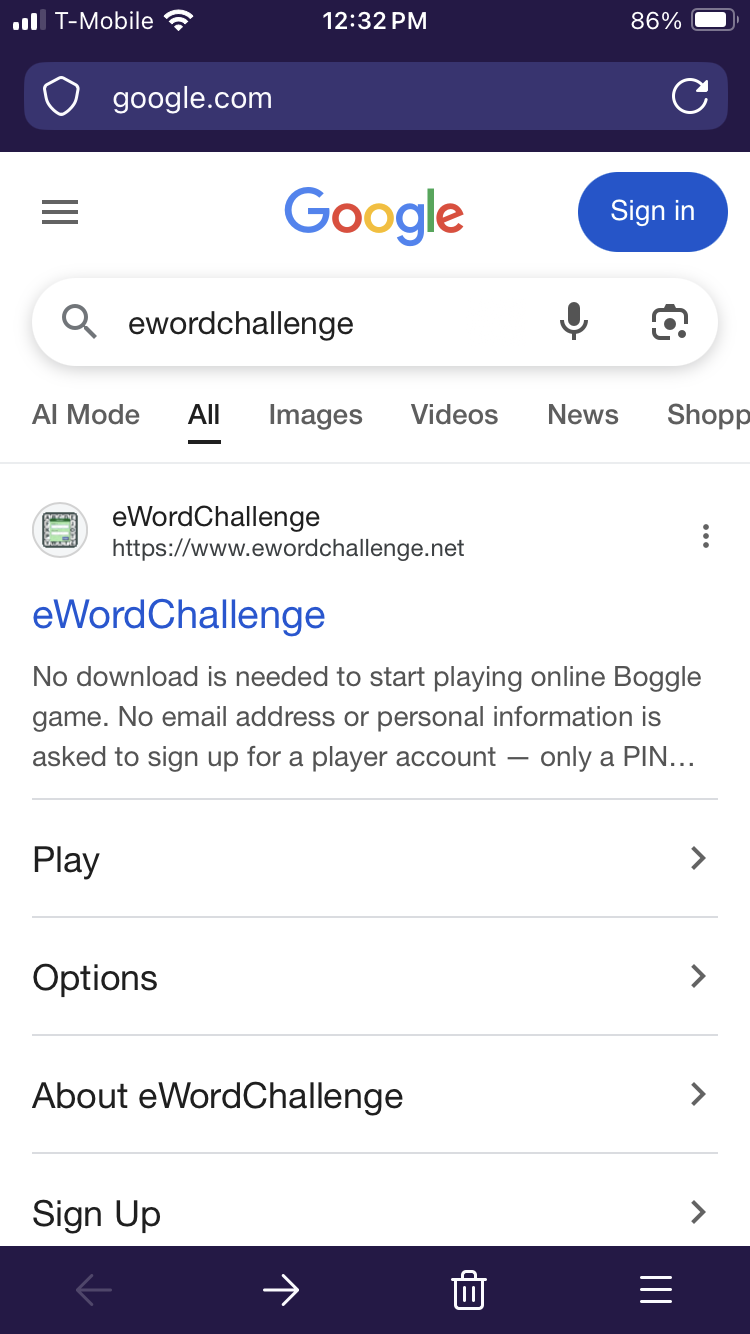Open more options for eWordChallenge result
The width and height of the screenshot is (750, 1334).
click(705, 536)
